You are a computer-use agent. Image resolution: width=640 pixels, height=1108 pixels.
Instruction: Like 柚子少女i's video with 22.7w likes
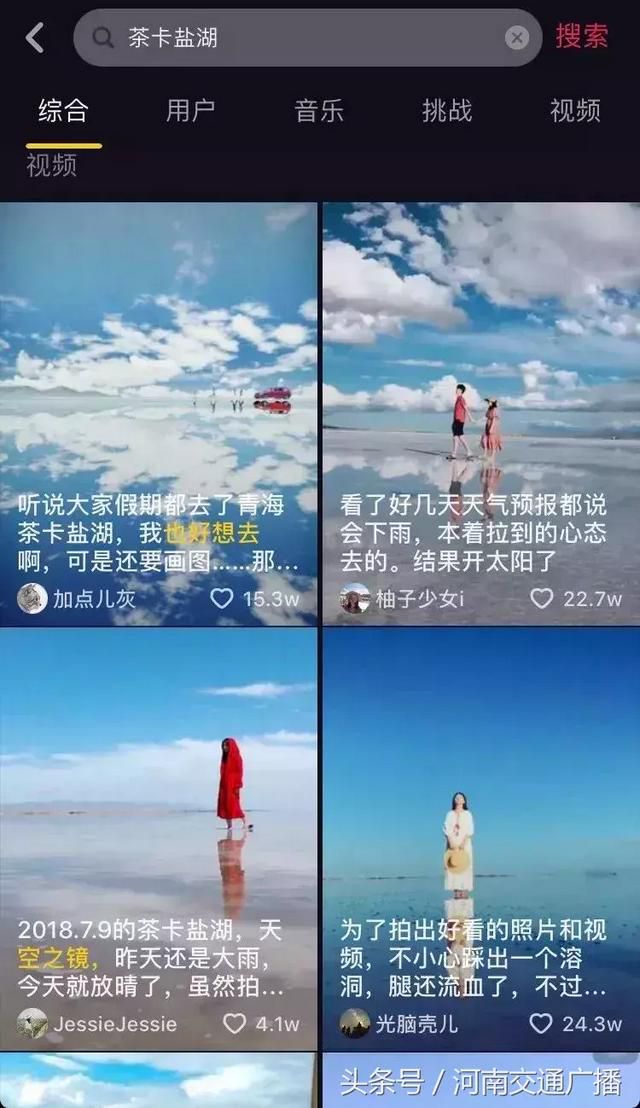coord(542,599)
